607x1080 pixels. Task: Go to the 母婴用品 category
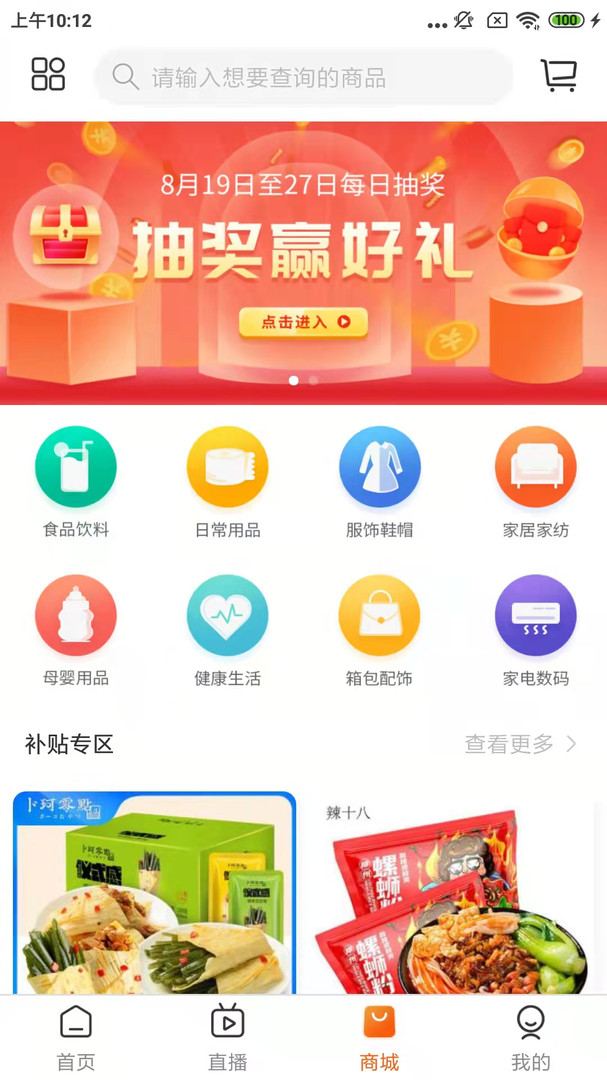coord(76,630)
